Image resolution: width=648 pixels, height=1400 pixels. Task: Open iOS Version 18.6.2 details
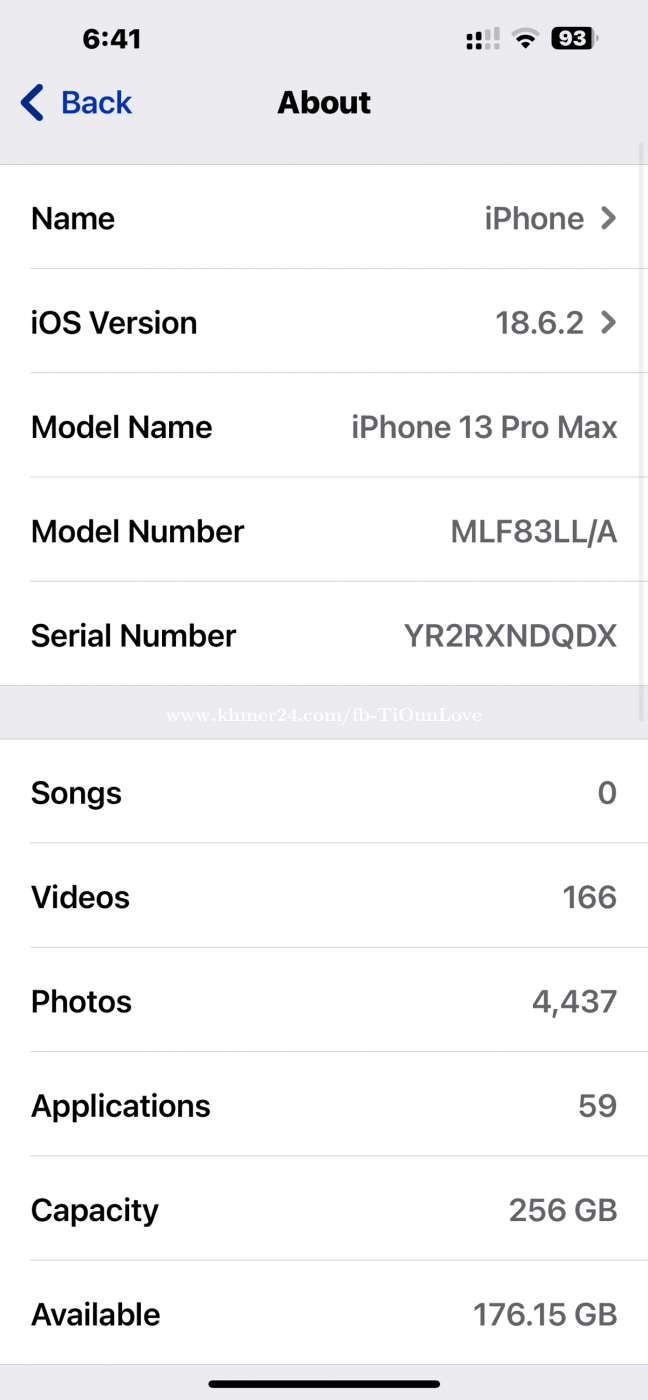point(324,323)
